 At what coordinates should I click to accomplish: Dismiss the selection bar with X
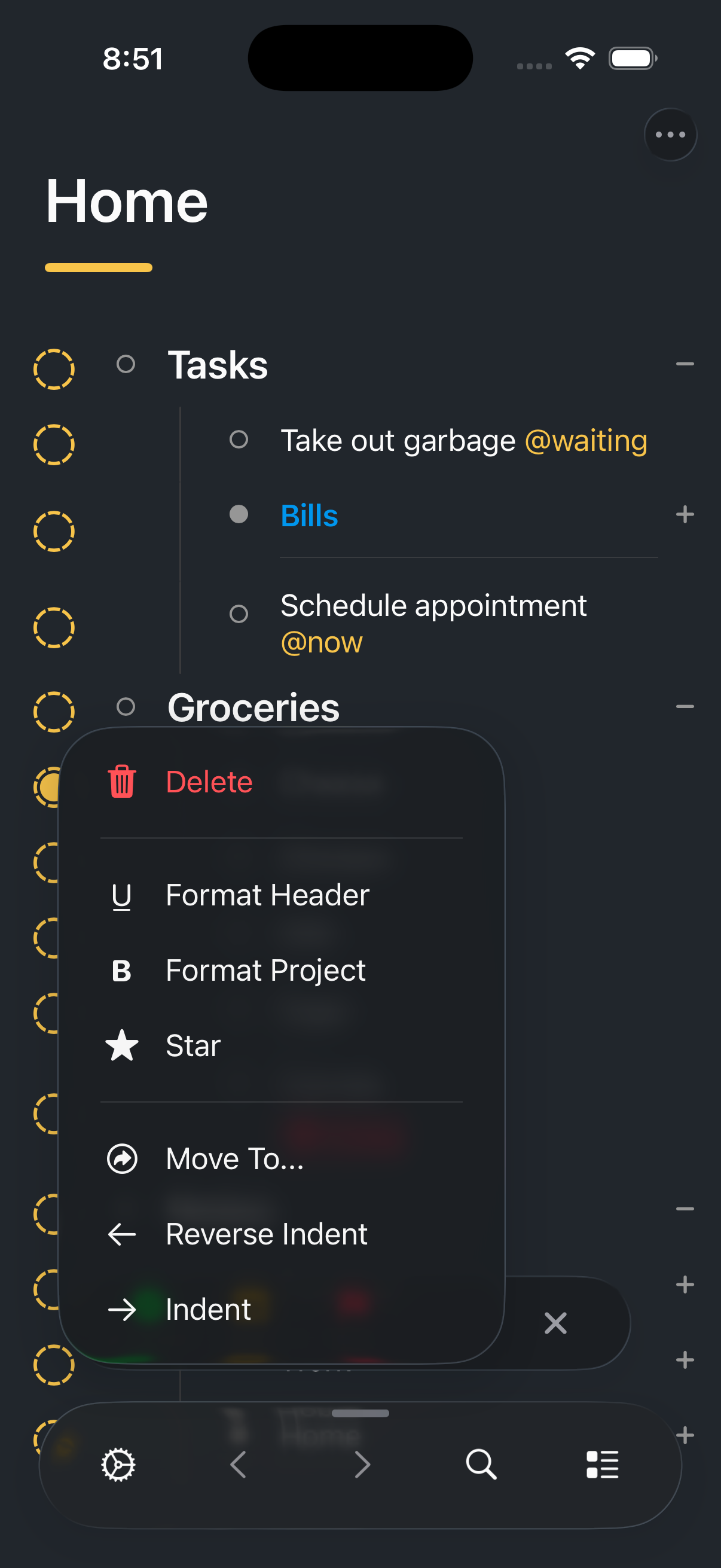coord(555,1323)
